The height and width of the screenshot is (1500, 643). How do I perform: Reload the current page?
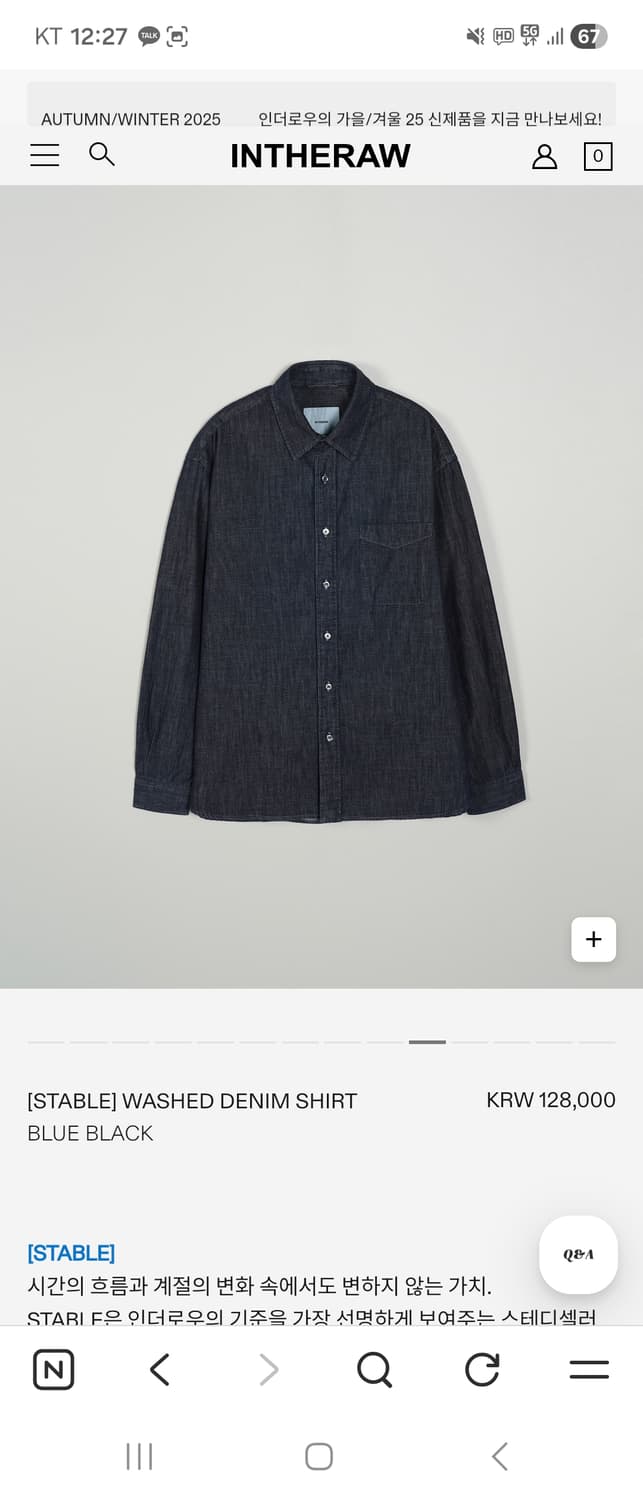[482, 1370]
